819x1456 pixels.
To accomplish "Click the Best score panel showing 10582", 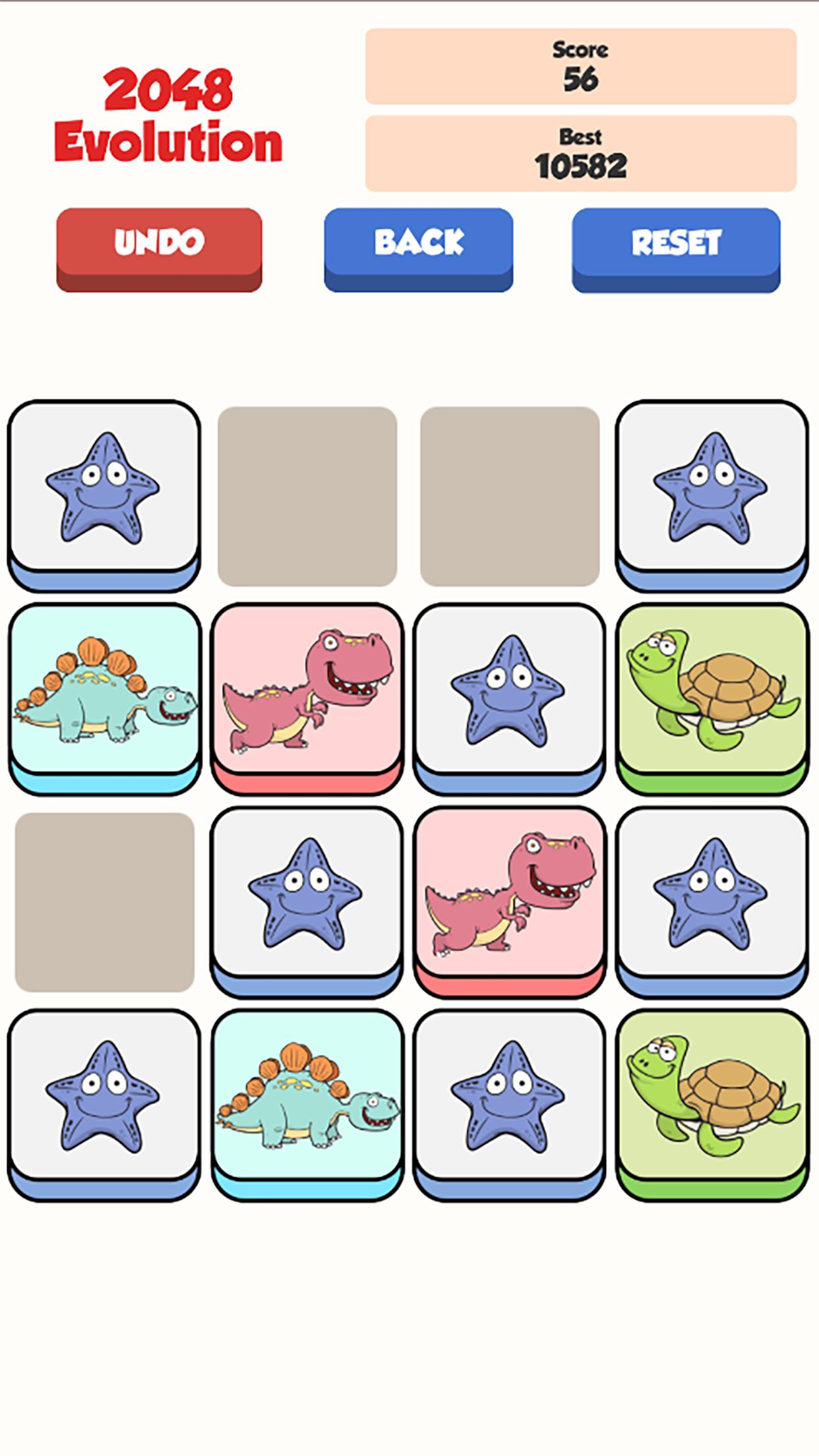I will [580, 150].
